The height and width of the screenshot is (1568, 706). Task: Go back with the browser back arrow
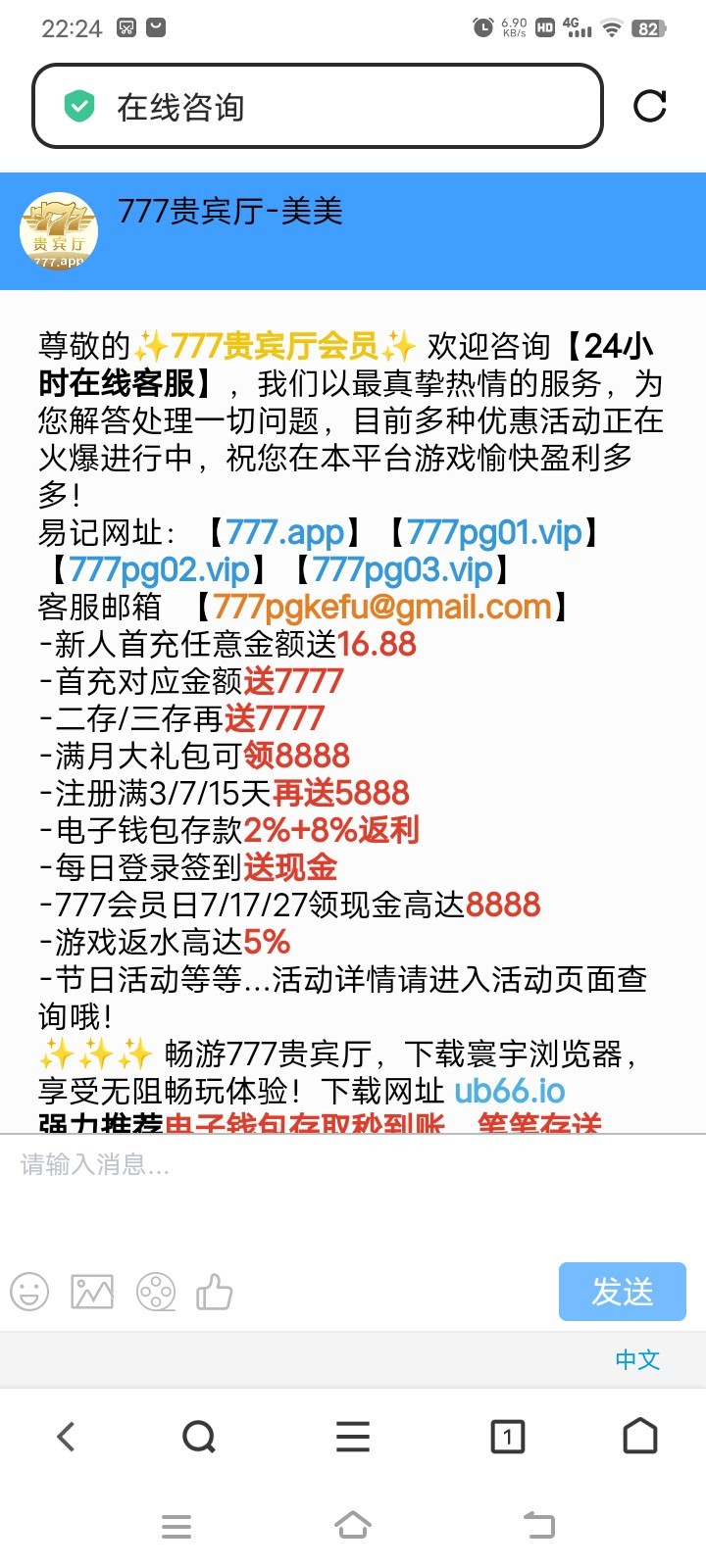[66, 1437]
